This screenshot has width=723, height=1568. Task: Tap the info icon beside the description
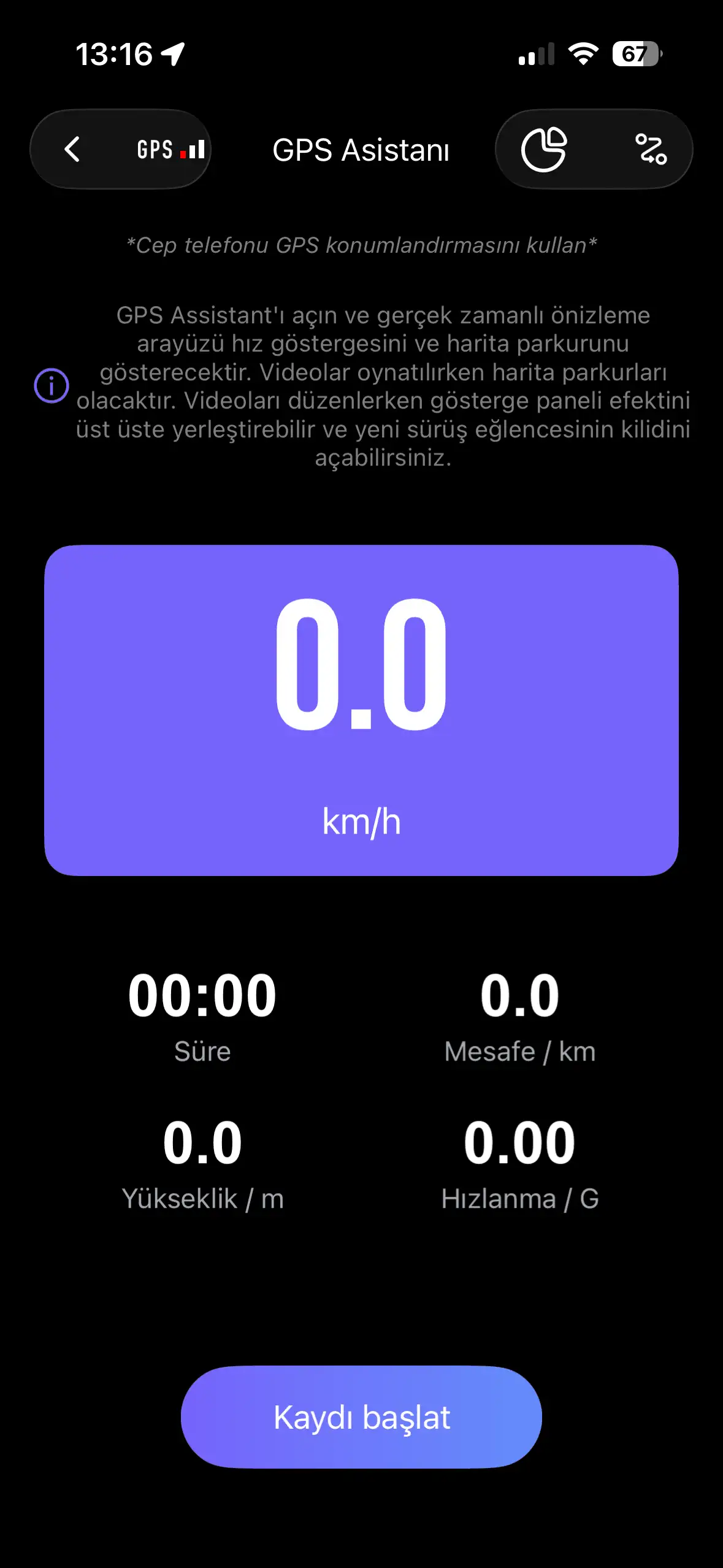[52, 386]
